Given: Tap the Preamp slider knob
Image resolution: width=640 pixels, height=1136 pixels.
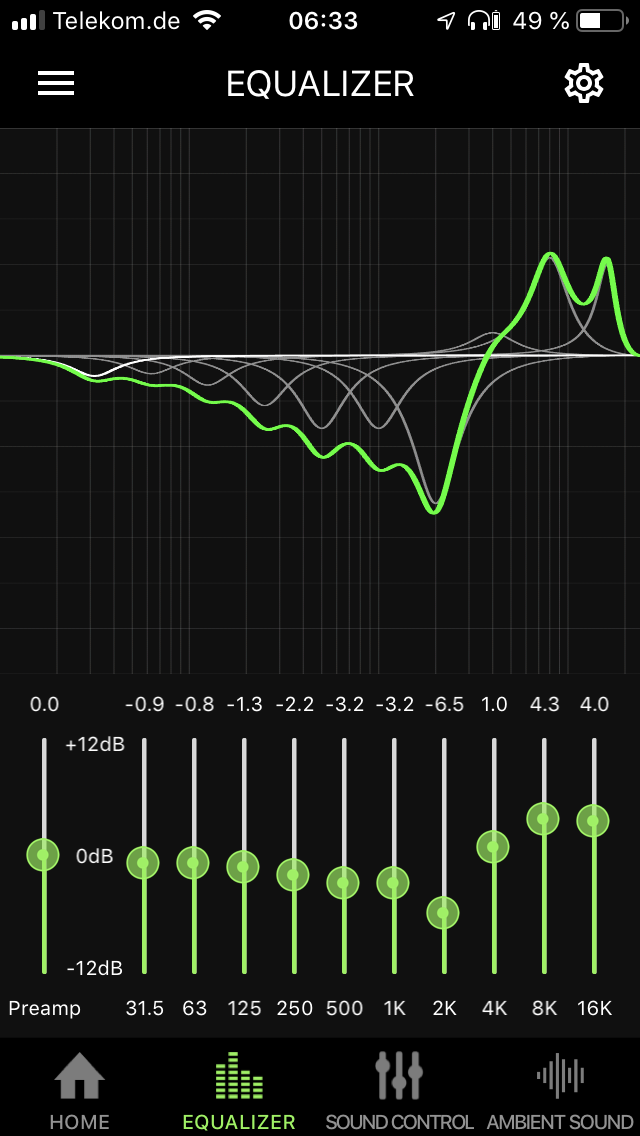Looking at the screenshot, I should [x=43, y=854].
